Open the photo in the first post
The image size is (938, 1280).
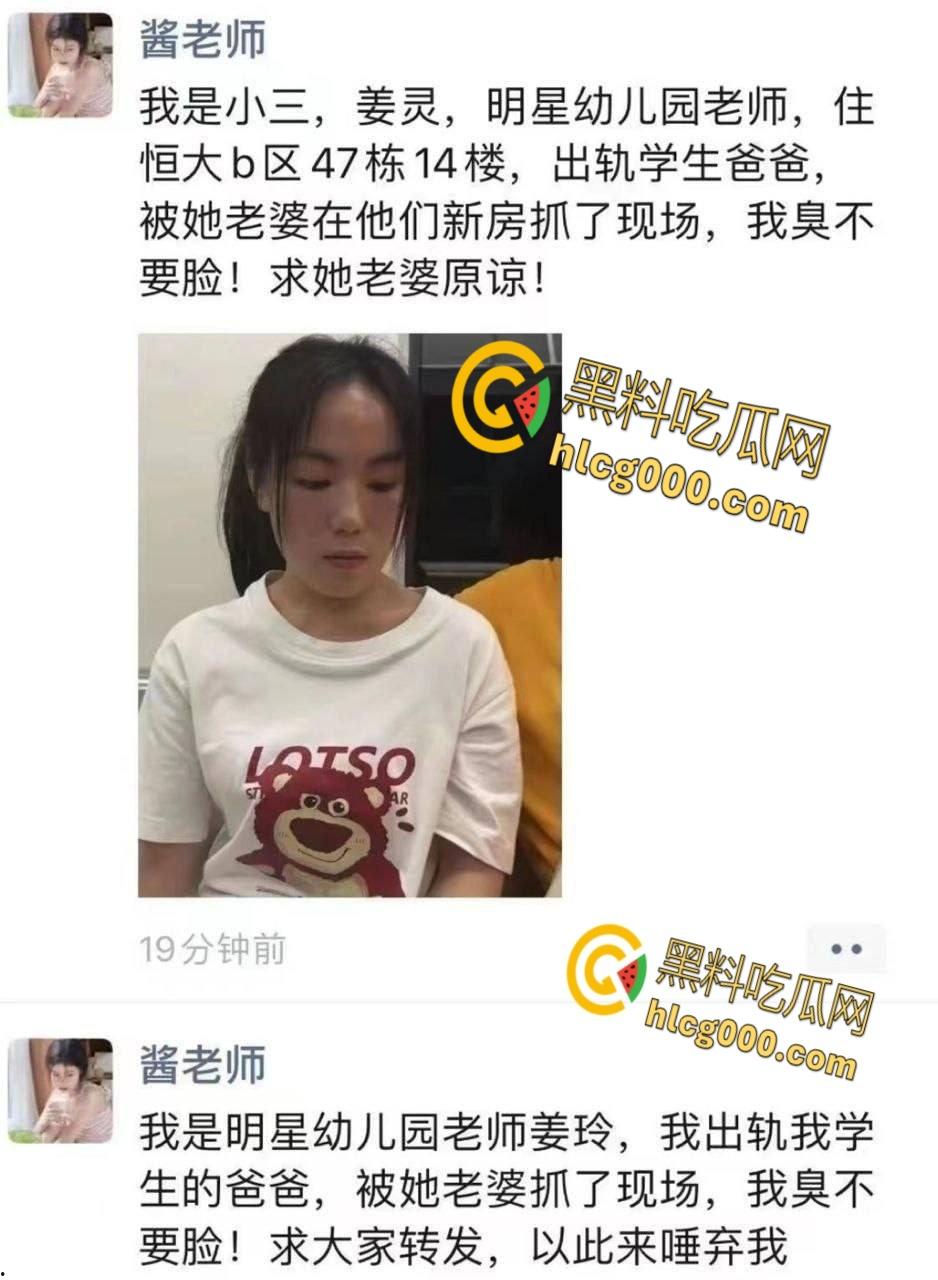pyautogui.click(x=349, y=615)
